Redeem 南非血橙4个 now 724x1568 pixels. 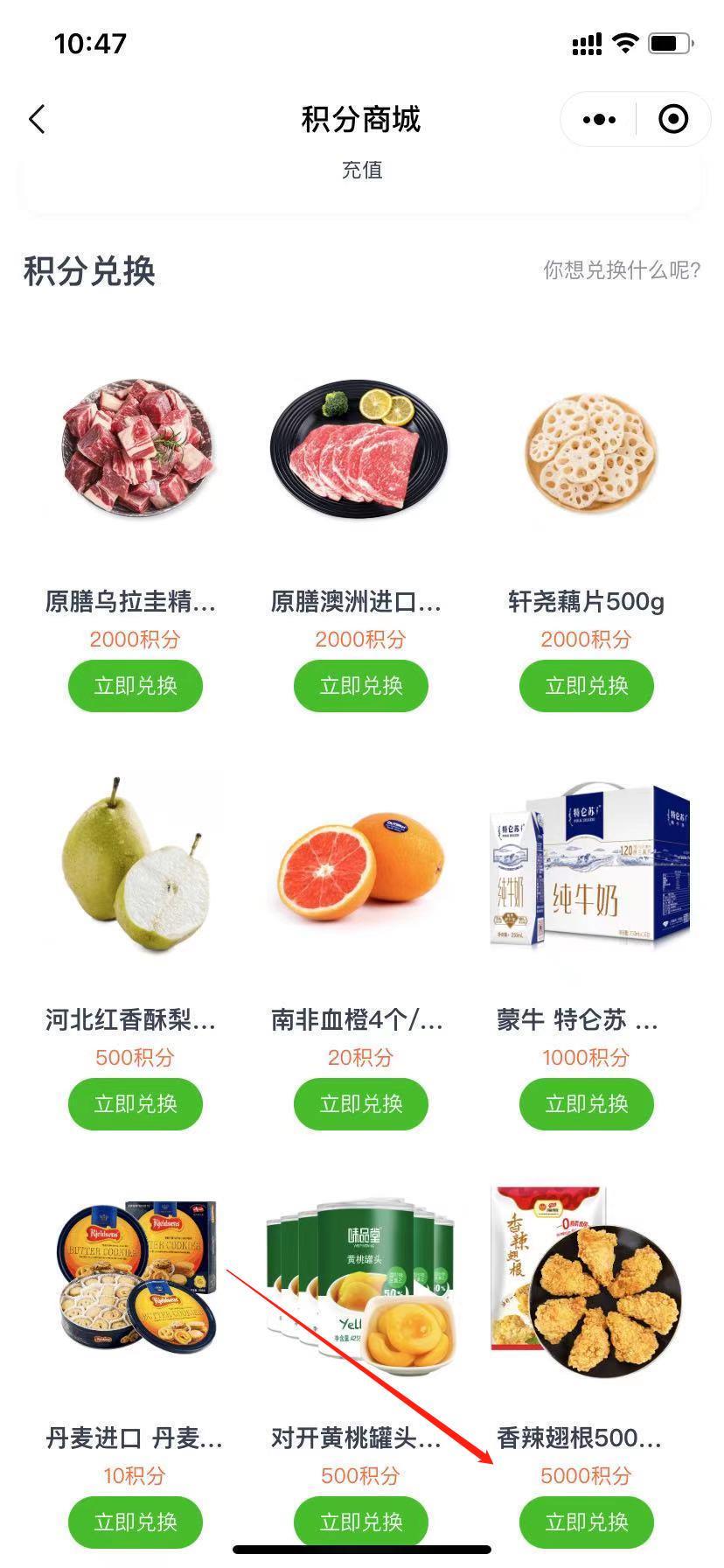tap(361, 1103)
